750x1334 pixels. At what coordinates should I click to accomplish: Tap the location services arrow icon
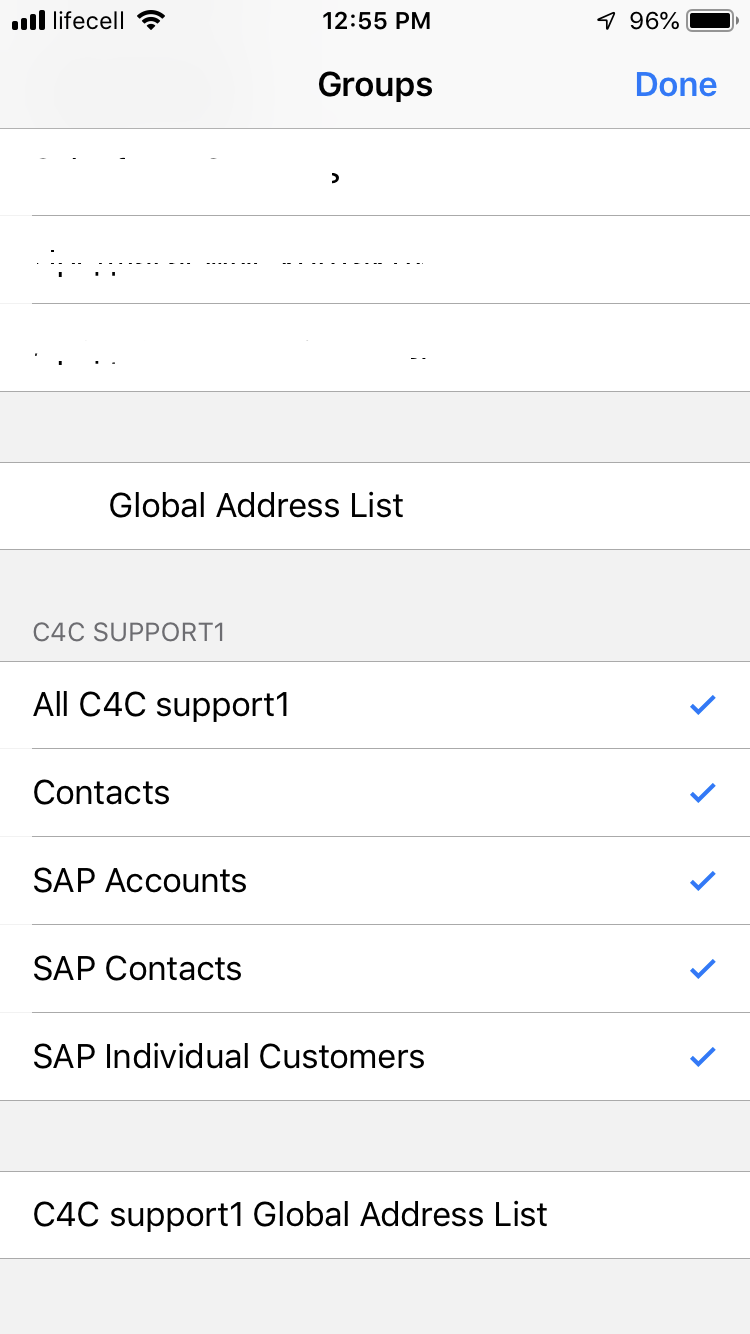coord(608,19)
